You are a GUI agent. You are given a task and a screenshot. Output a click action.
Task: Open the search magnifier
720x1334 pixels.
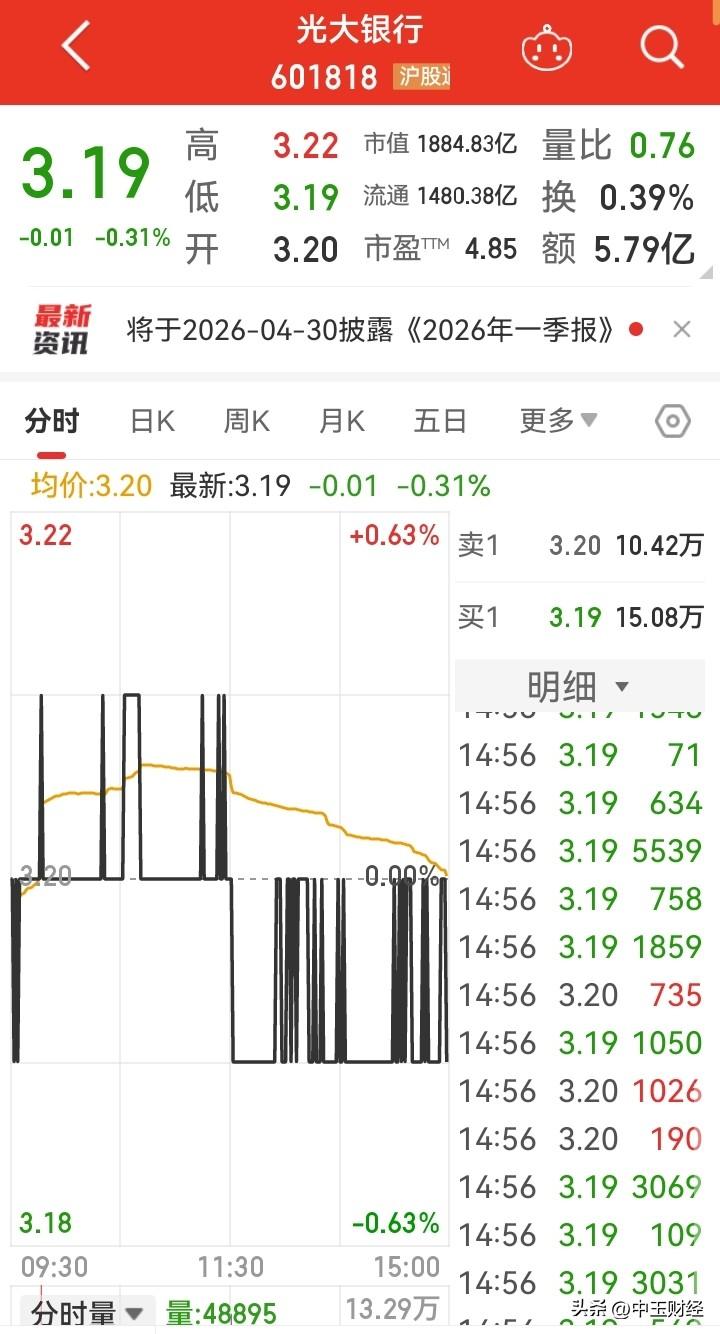660,47
